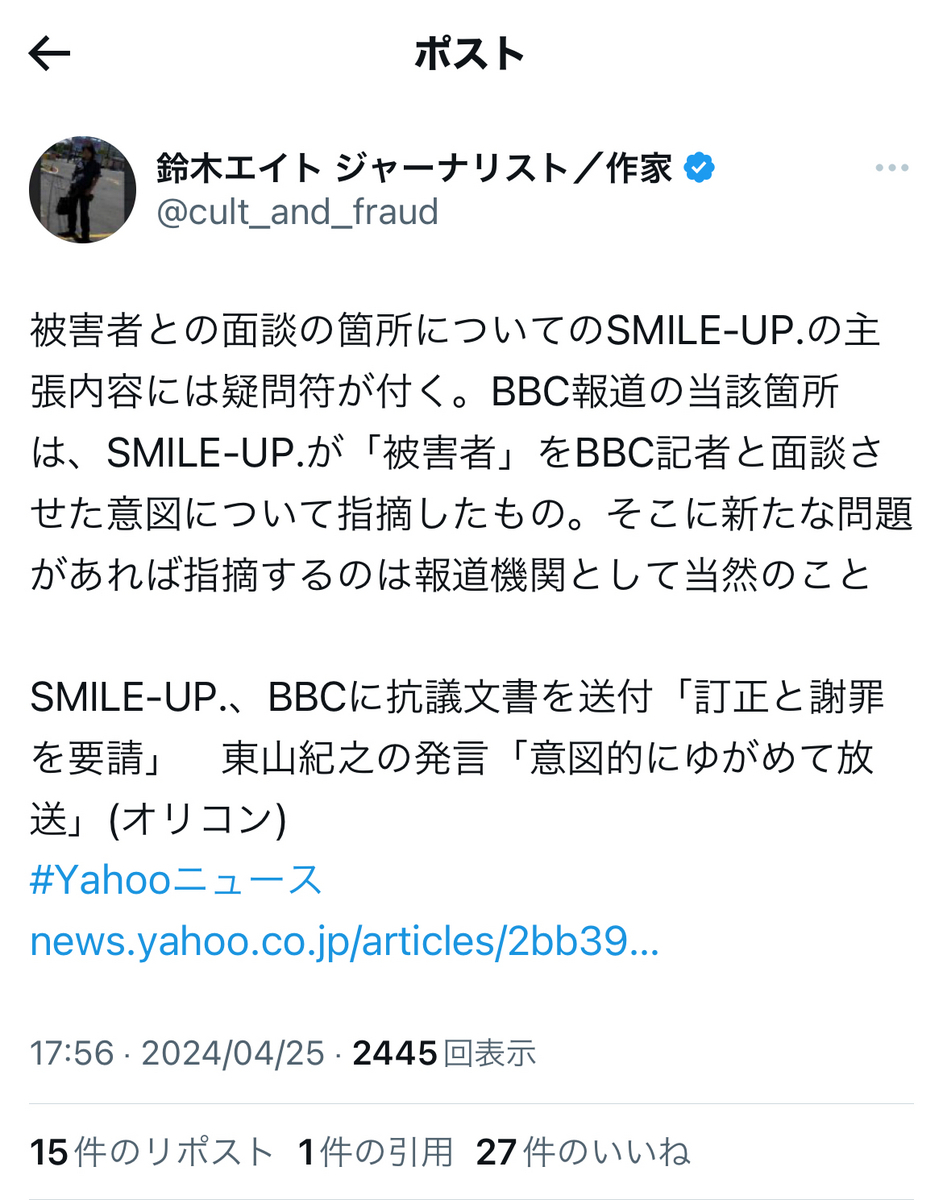
Task: View the 27 likes list
Action: point(583,1152)
